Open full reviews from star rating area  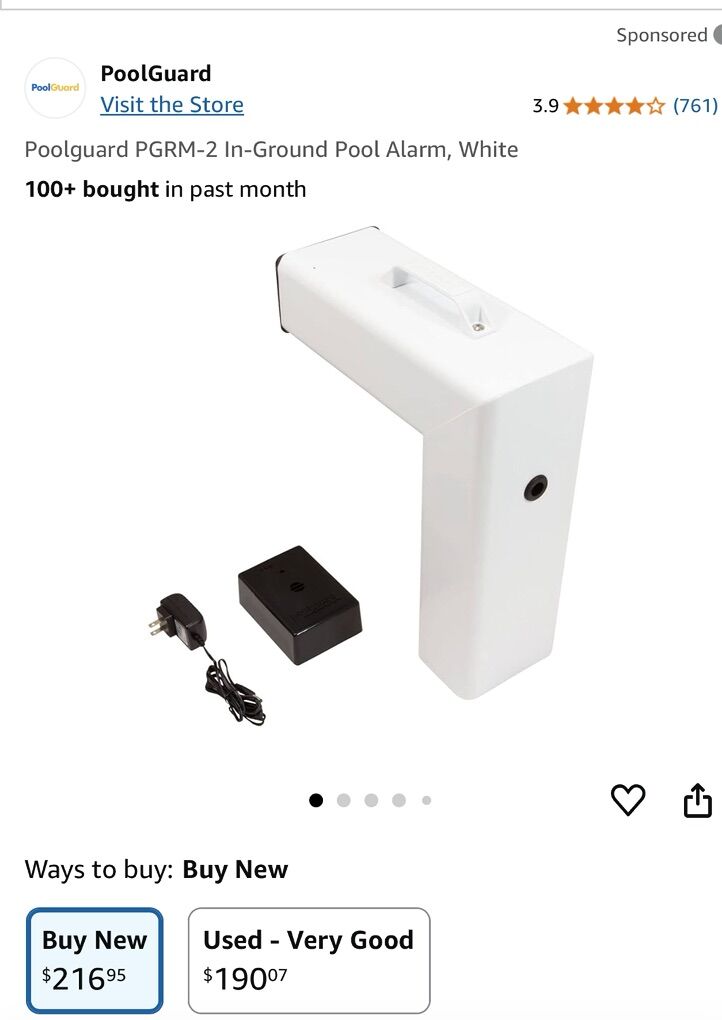point(611,104)
